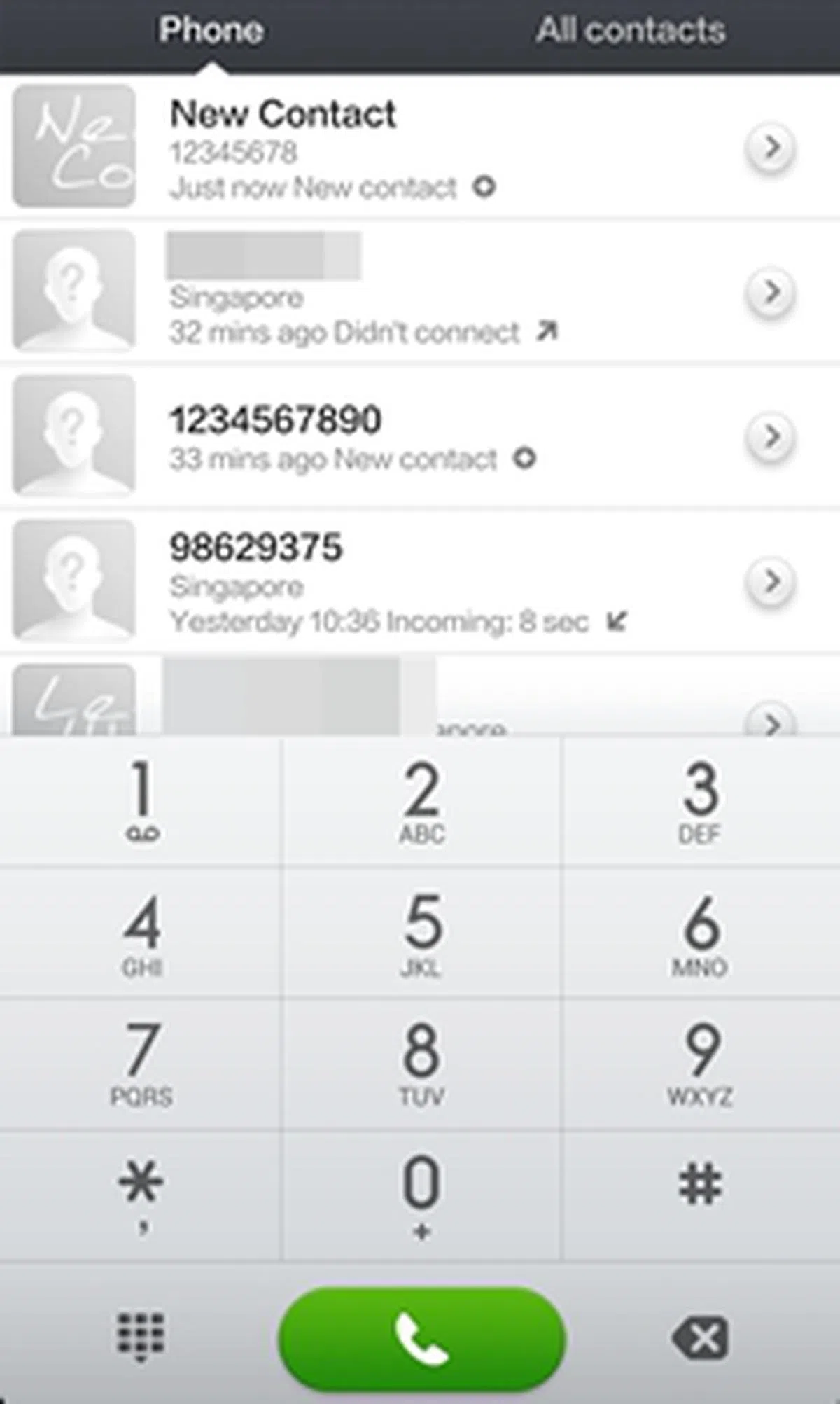
Task: Tap keypad digit 9 WXYZ
Action: tap(700, 1063)
